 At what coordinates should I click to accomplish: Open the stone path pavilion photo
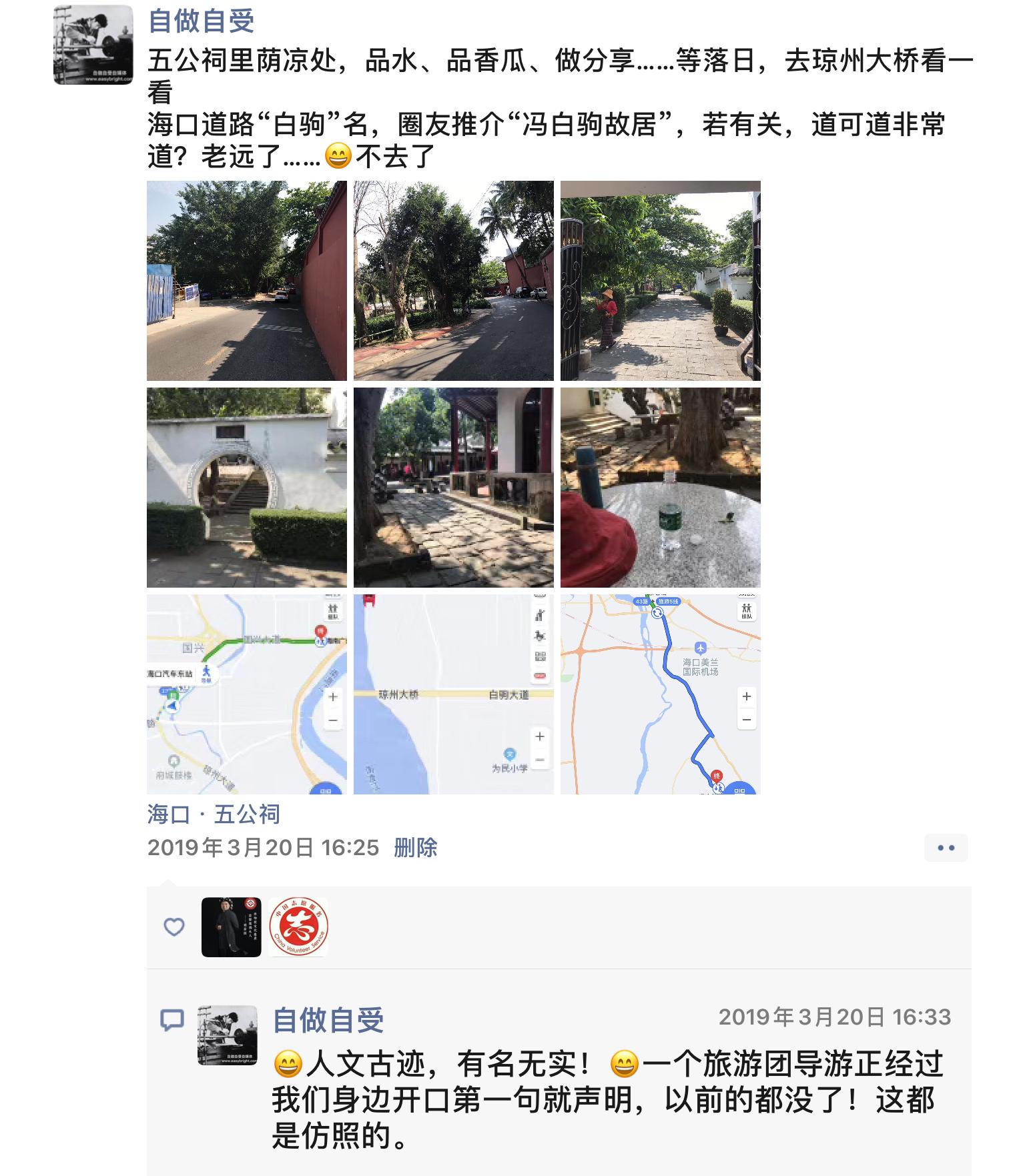(453, 487)
